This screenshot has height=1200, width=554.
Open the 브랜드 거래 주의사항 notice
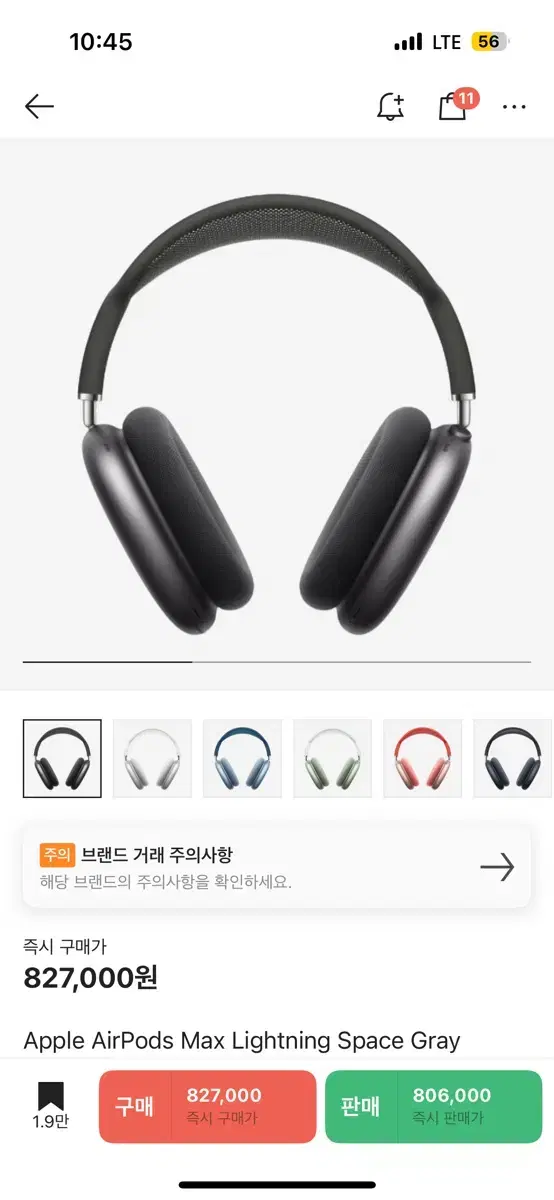coord(277,867)
